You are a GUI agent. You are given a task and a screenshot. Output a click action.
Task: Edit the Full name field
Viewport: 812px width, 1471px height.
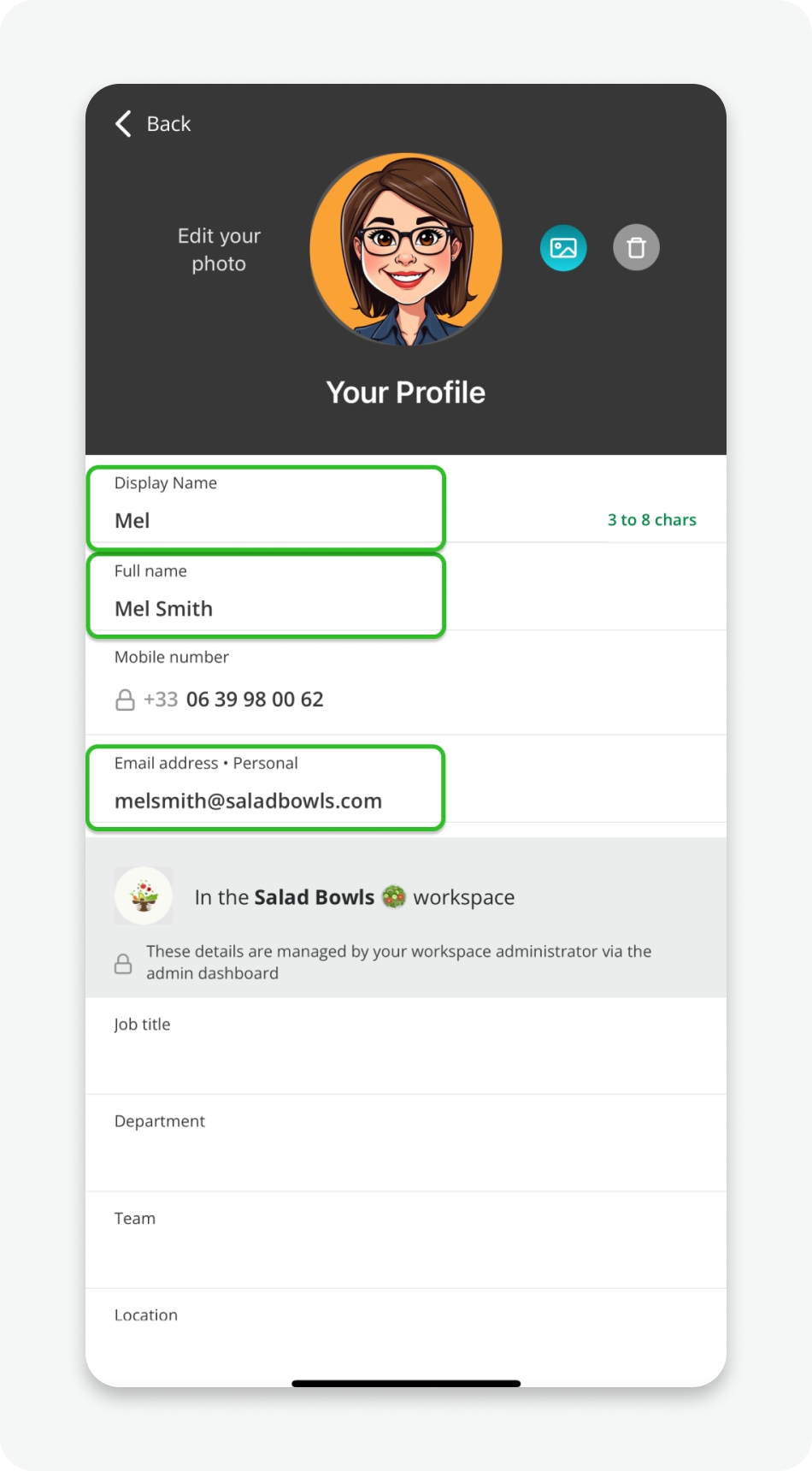pos(265,608)
